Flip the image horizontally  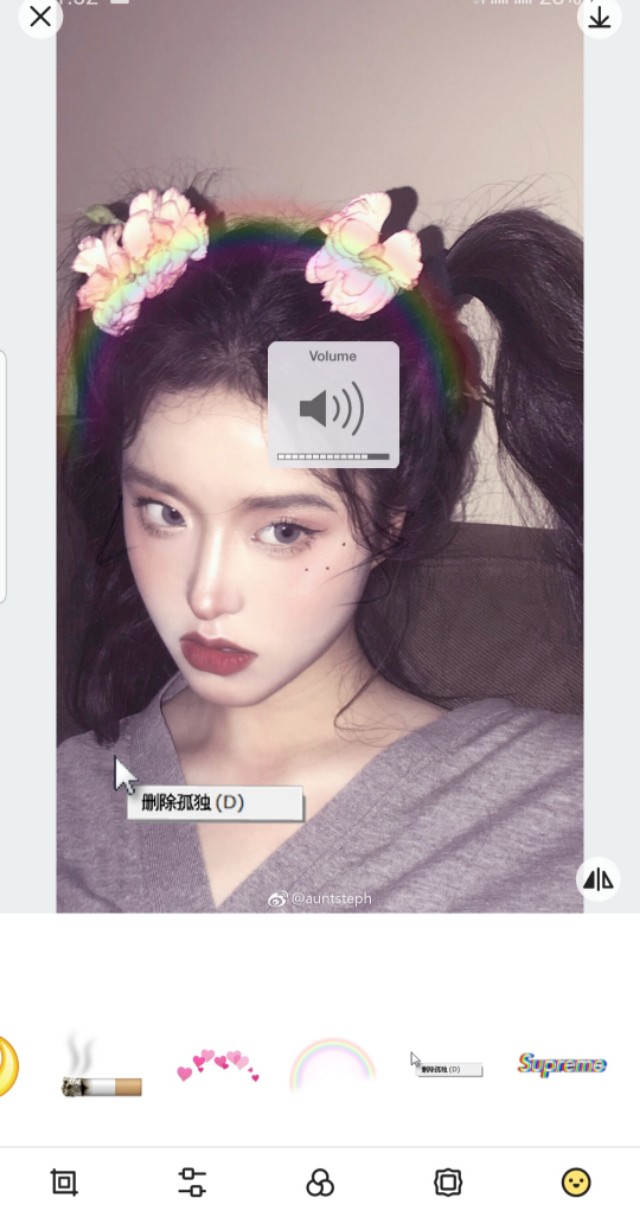pos(598,879)
